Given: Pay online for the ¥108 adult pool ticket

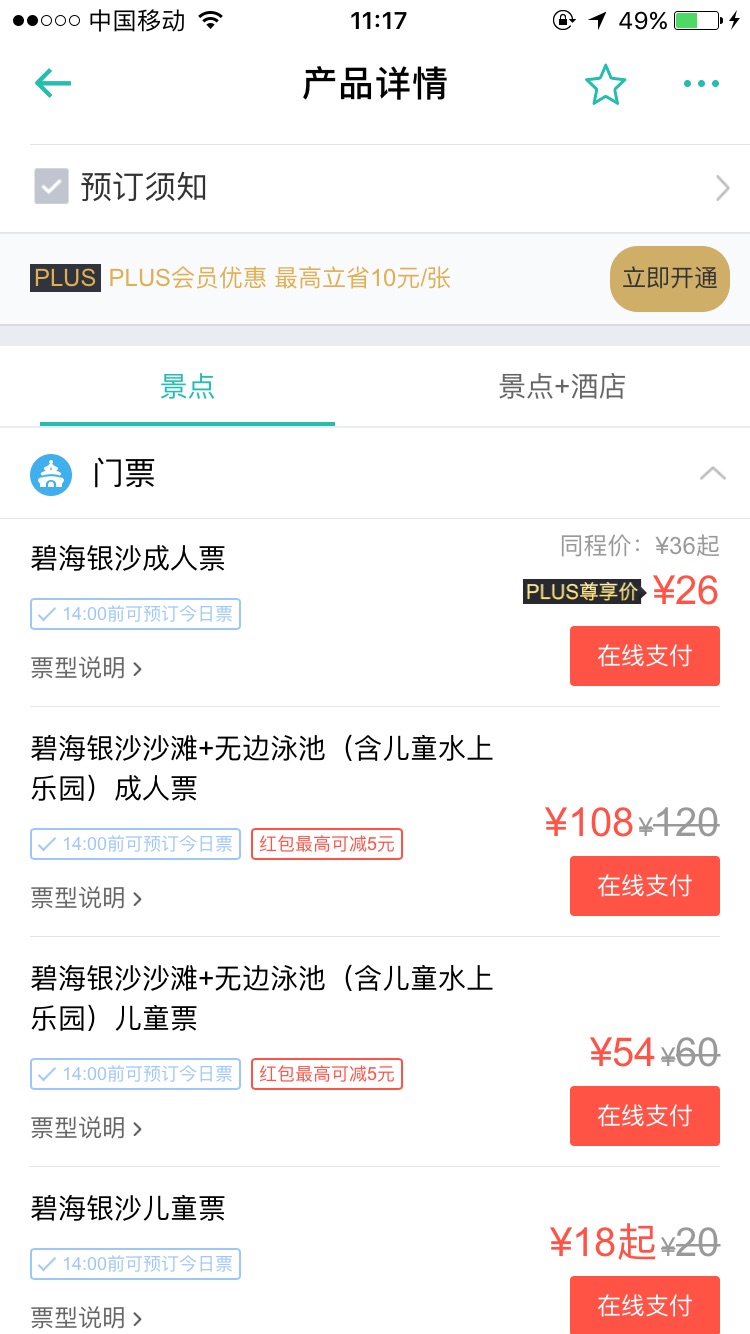Looking at the screenshot, I should point(645,886).
